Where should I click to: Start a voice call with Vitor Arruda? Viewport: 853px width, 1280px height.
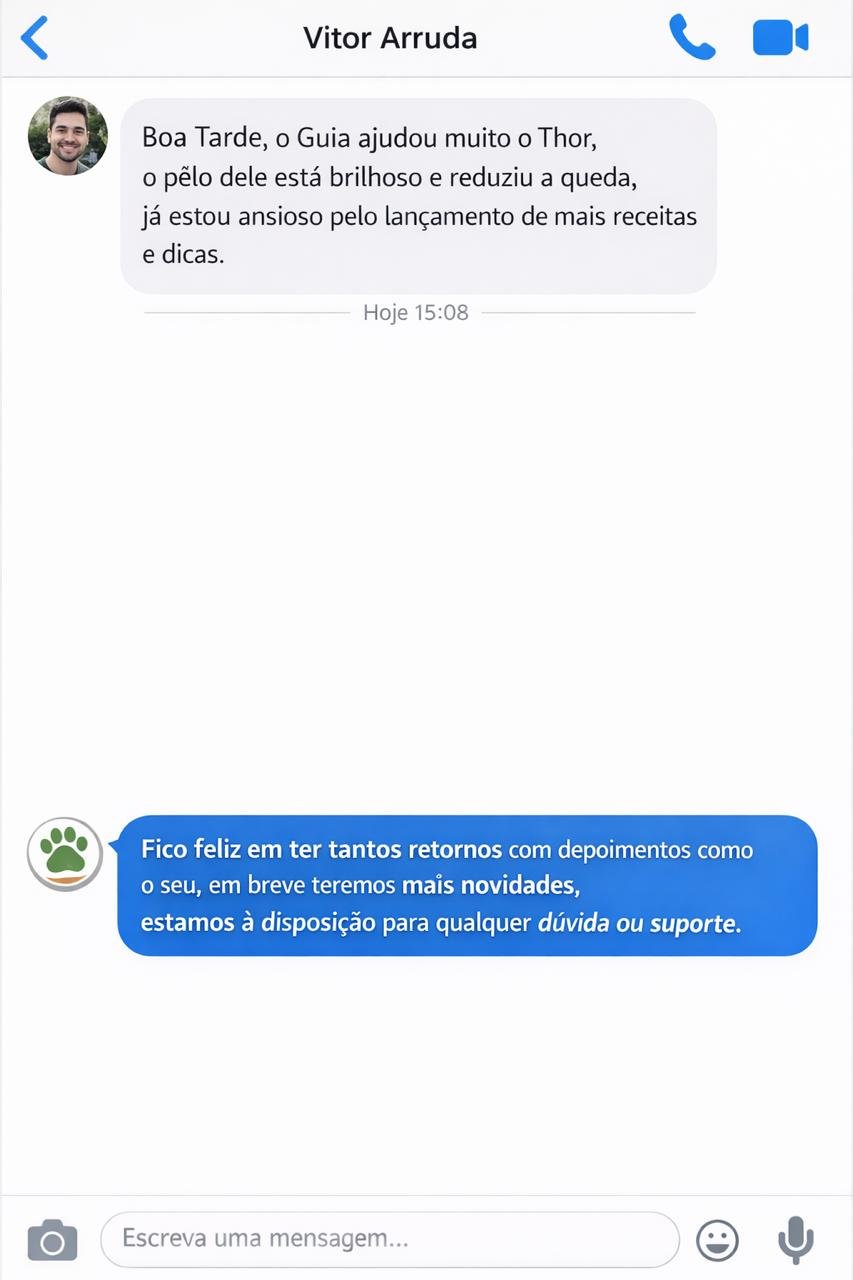point(692,37)
